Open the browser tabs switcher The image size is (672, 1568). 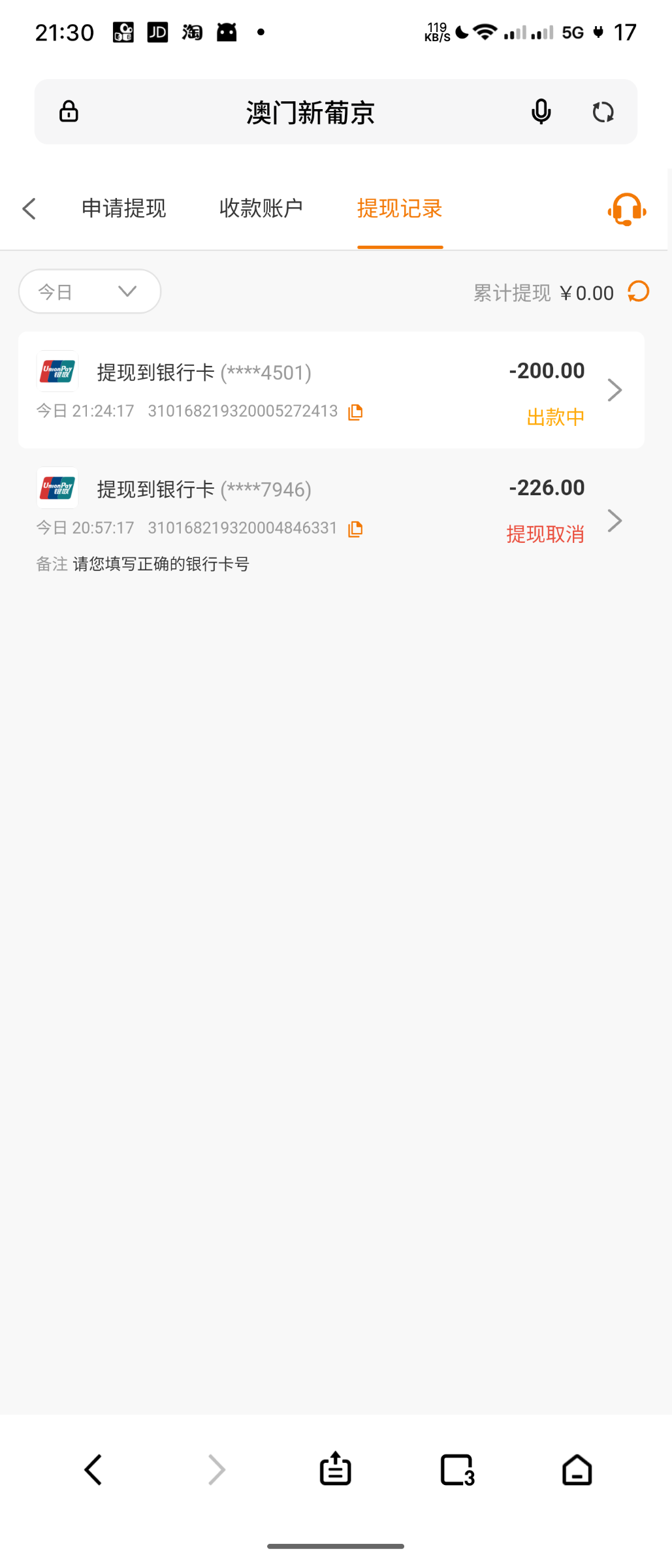tap(457, 1470)
